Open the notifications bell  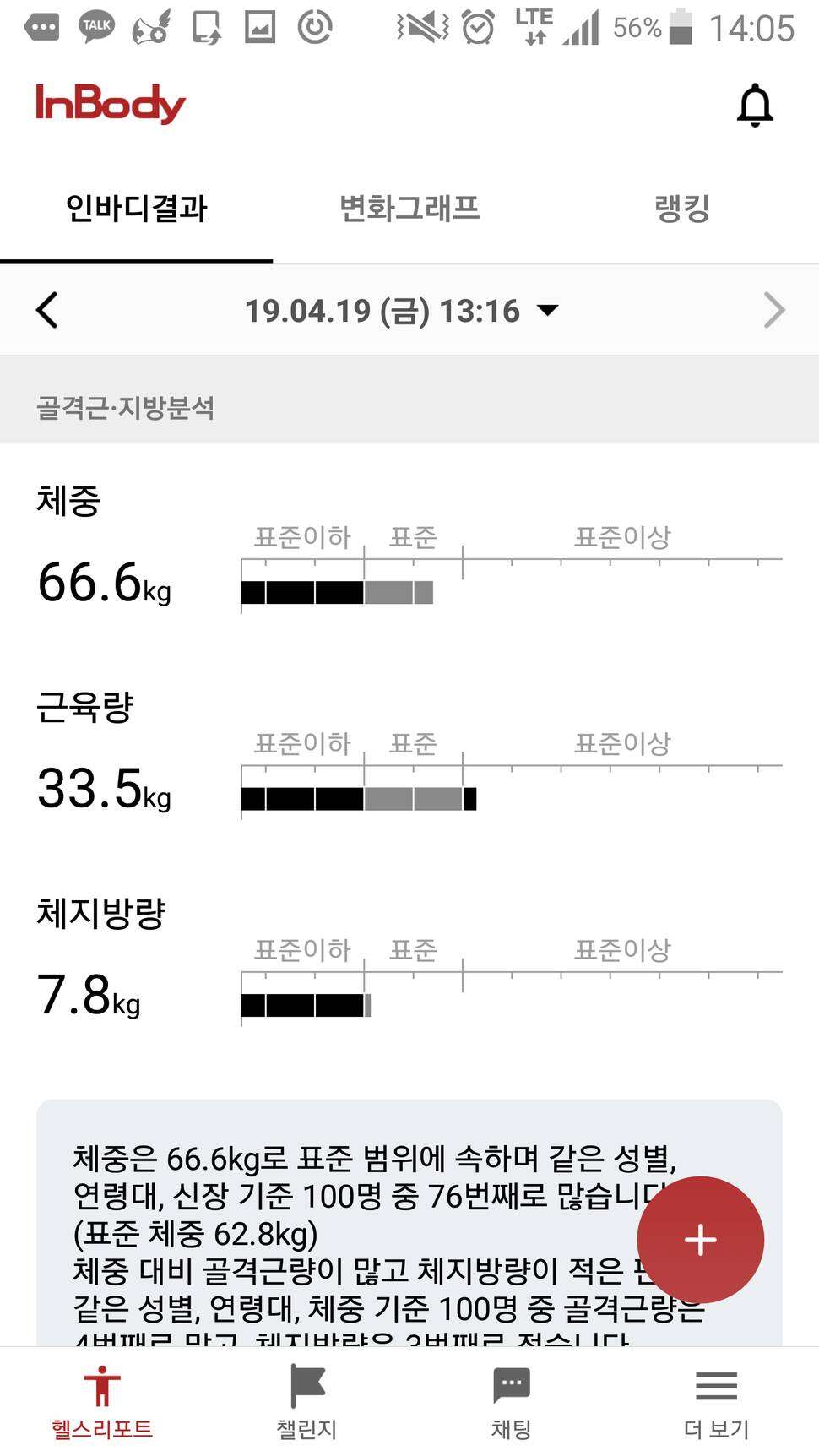tap(755, 106)
